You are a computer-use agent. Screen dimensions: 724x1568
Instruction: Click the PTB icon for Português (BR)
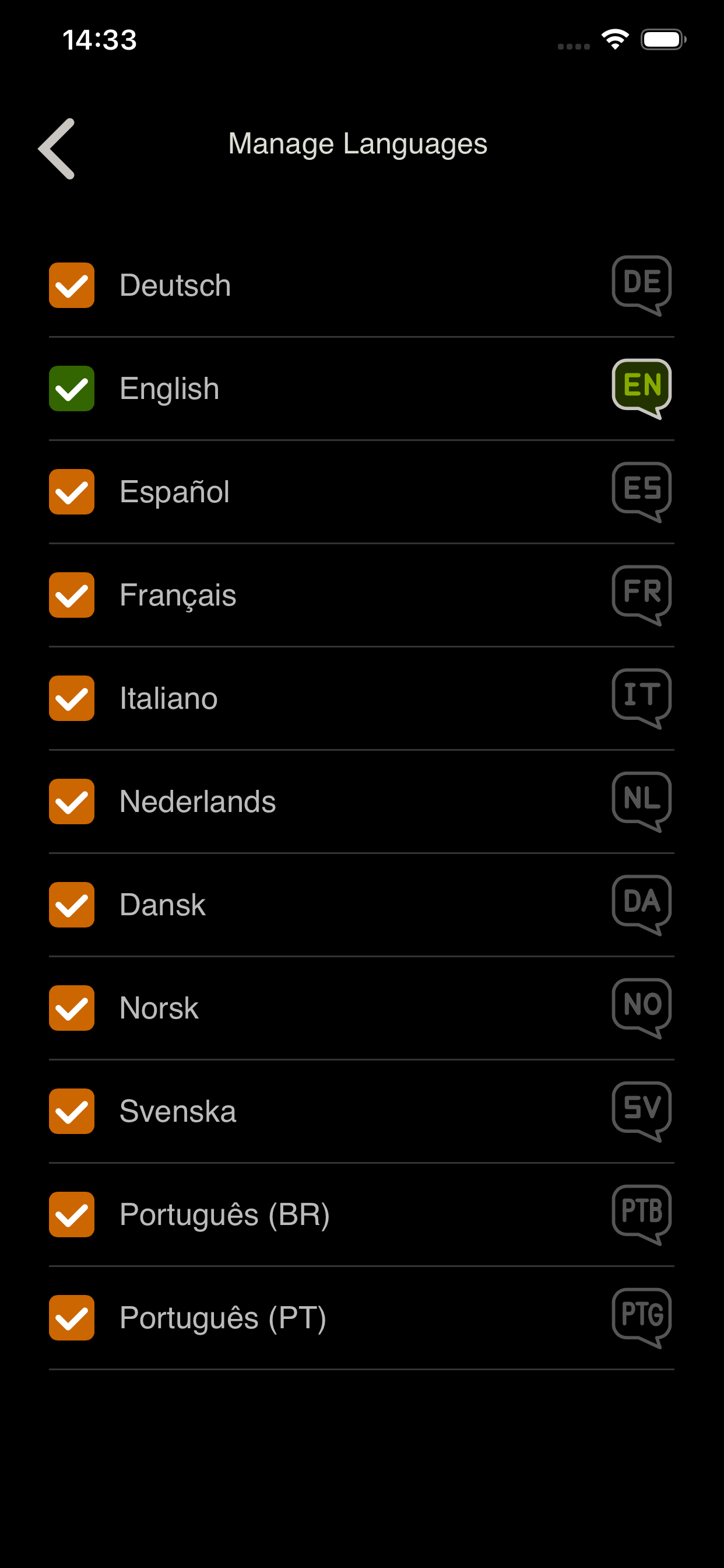(x=641, y=1213)
